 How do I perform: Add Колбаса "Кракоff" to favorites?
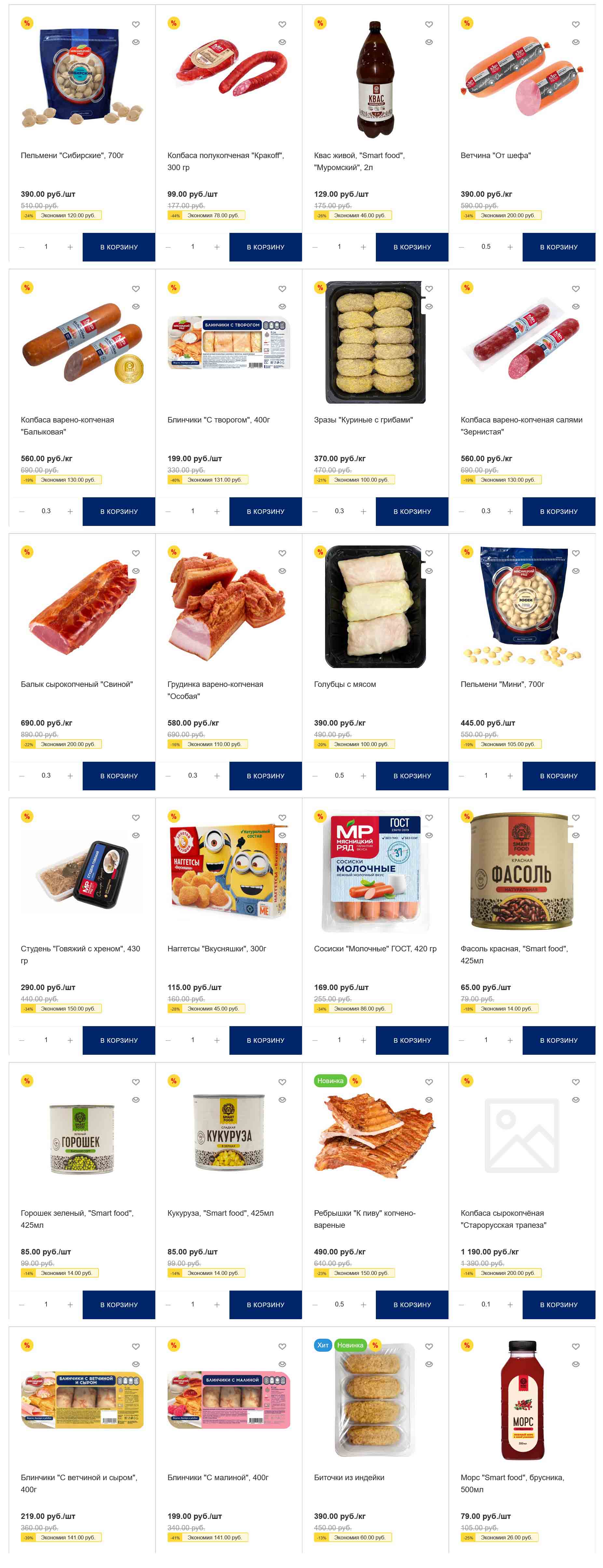(x=282, y=24)
